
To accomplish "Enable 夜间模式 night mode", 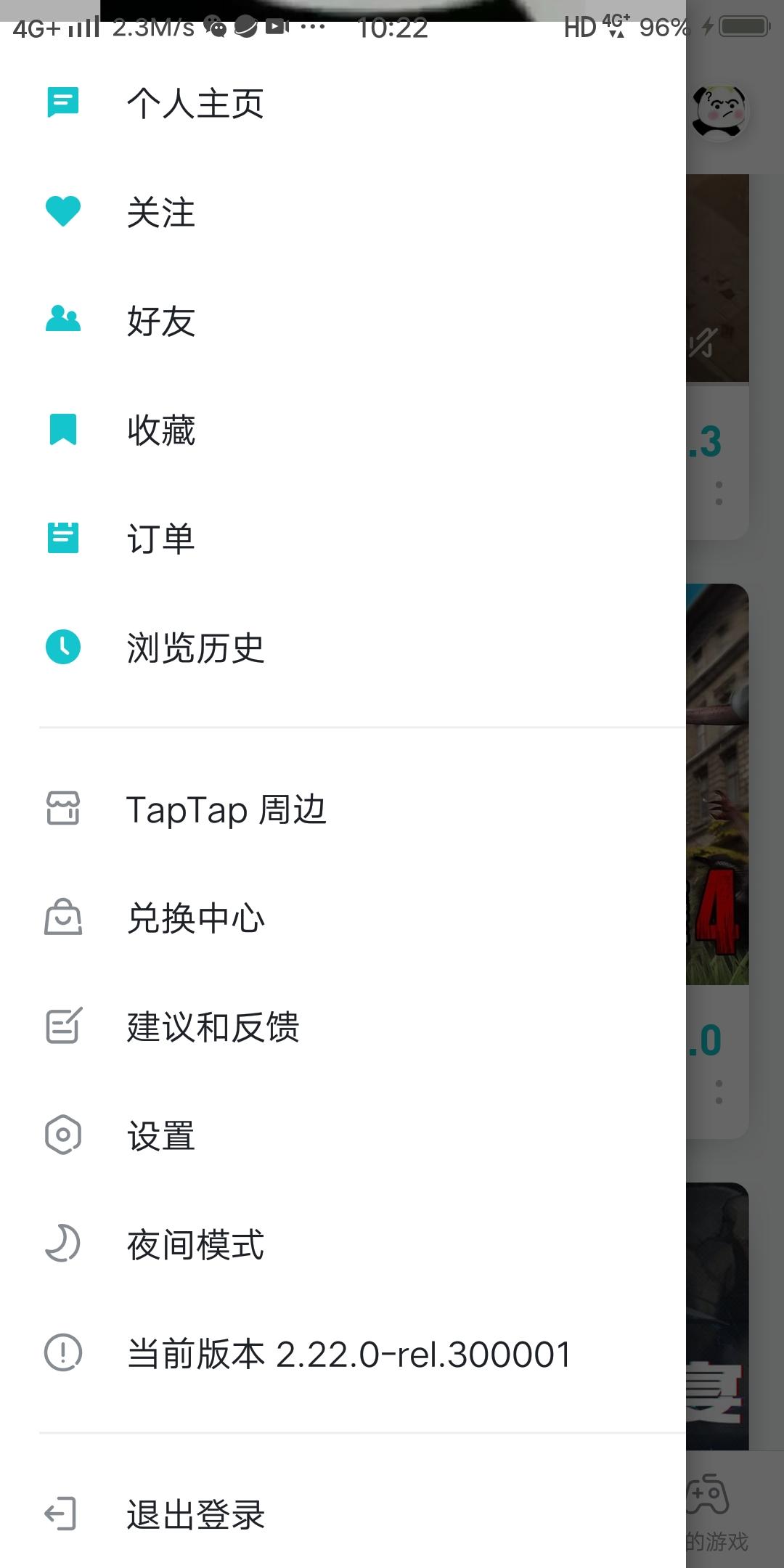I will (195, 1245).
